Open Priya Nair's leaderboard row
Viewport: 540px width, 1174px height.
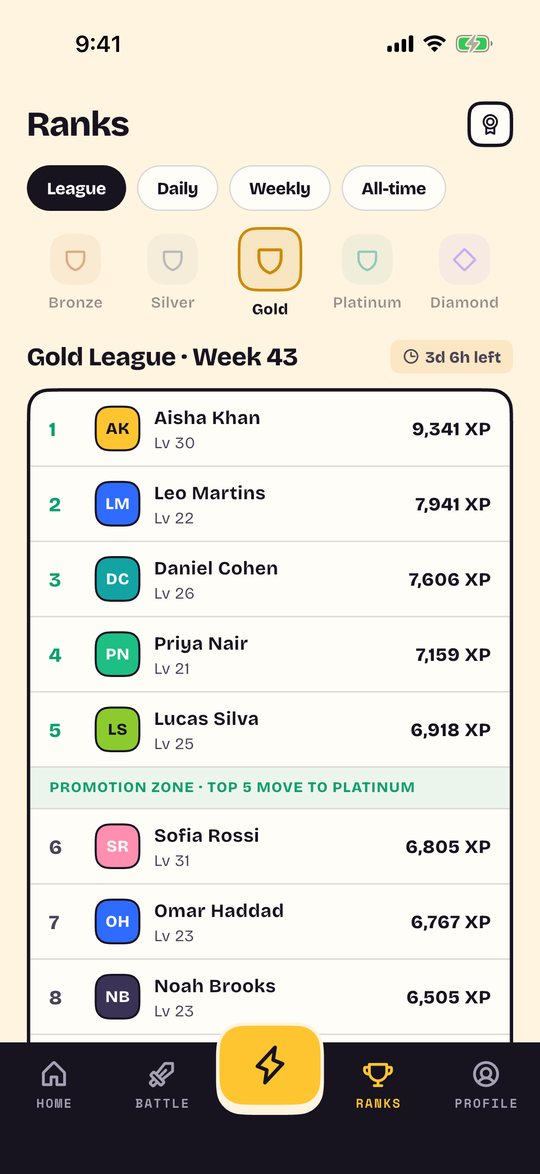coord(270,654)
